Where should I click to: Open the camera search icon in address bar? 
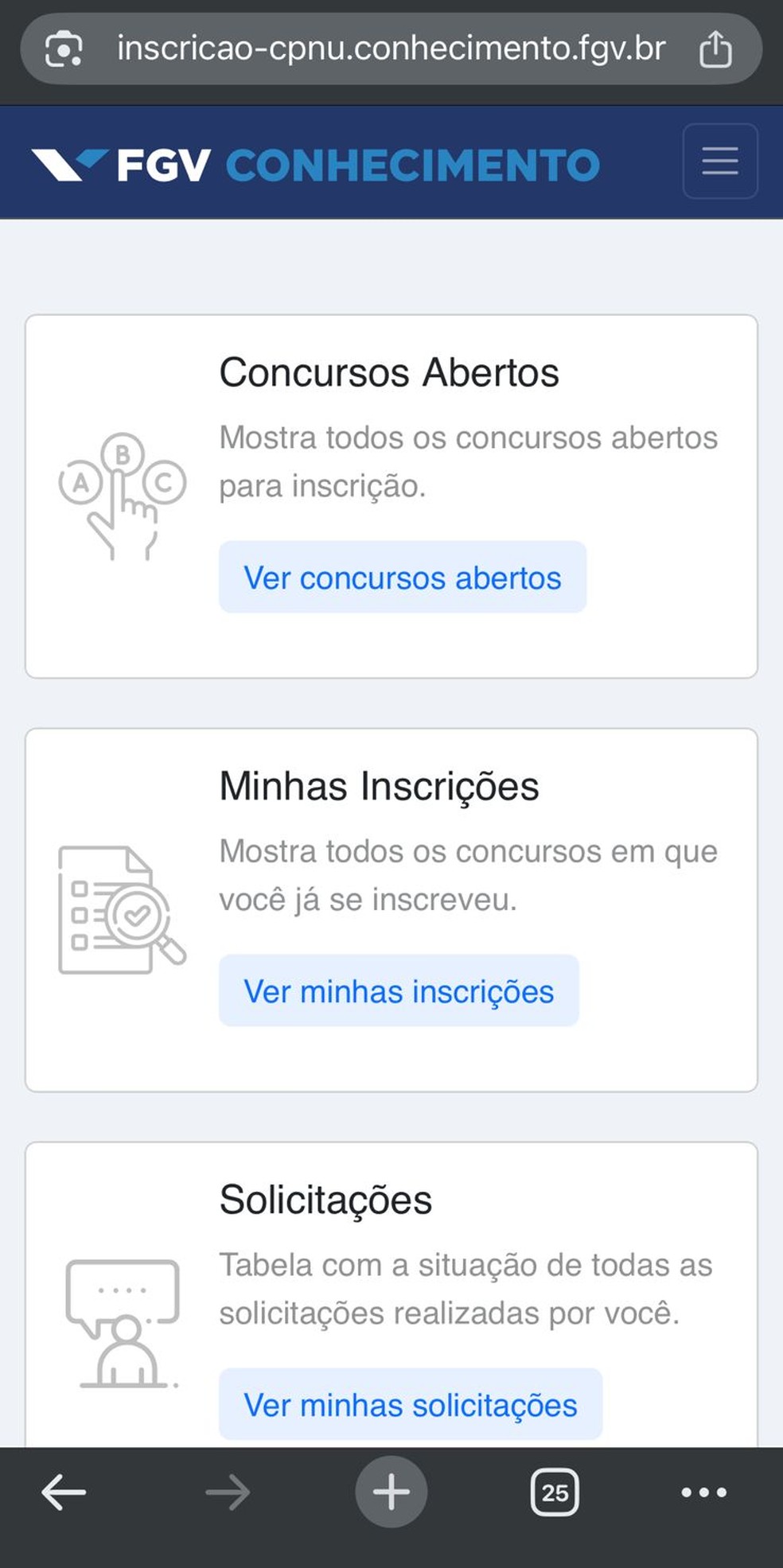coord(64,49)
